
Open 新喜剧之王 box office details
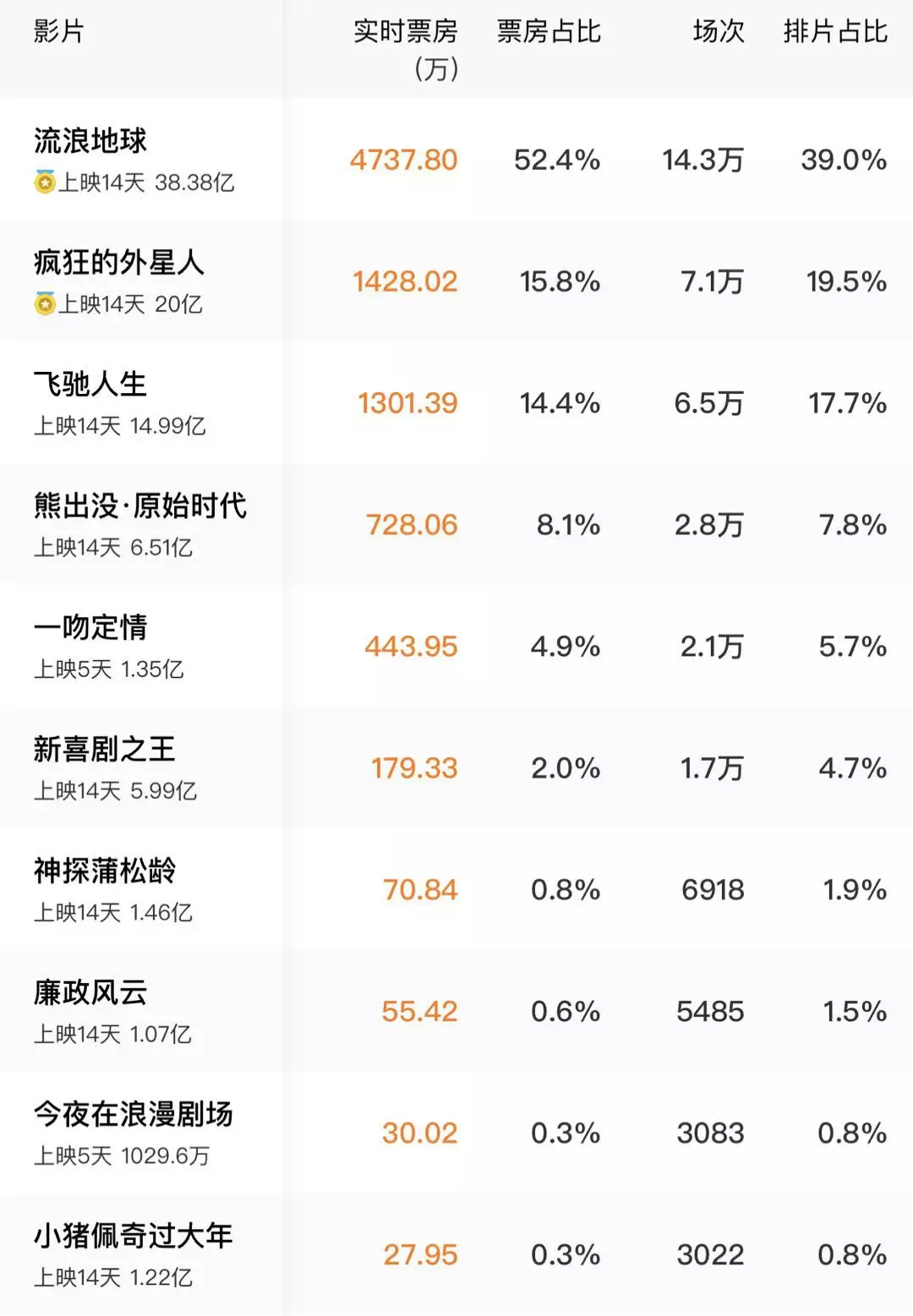pos(104,750)
